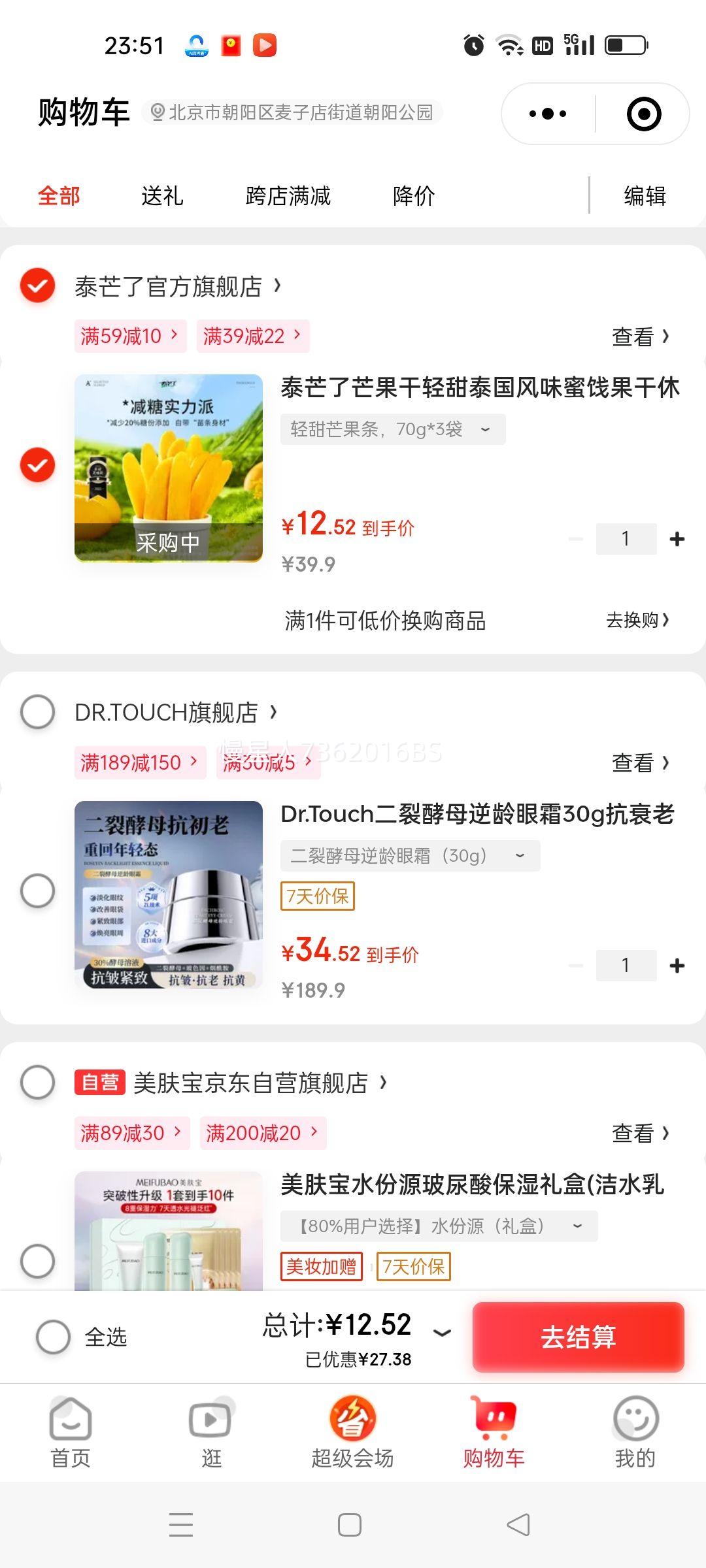
Task: Select the 美肤宝京东自营旗舰店 store checkbox
Action: coord(38,1083)
